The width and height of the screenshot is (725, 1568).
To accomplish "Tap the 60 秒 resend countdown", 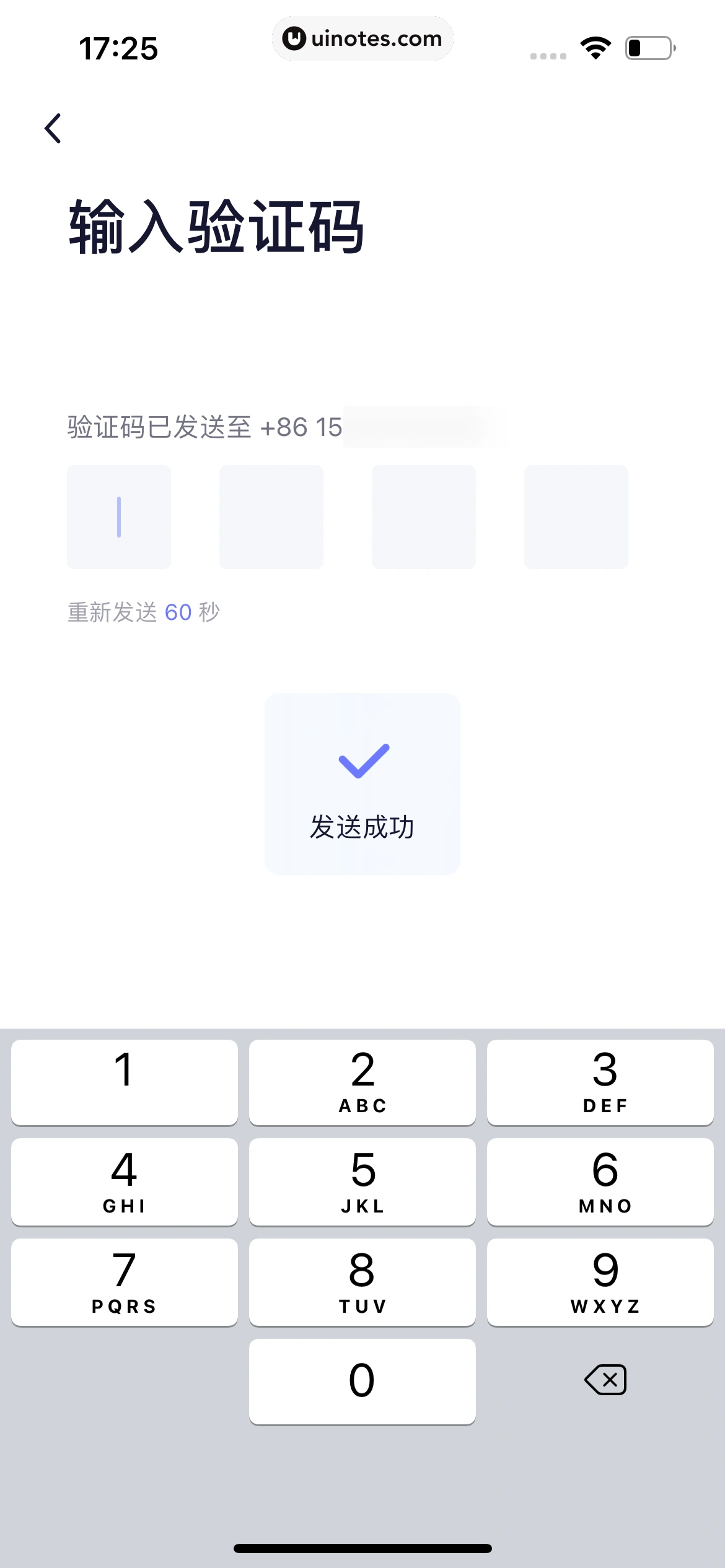I will click(179, 612).
